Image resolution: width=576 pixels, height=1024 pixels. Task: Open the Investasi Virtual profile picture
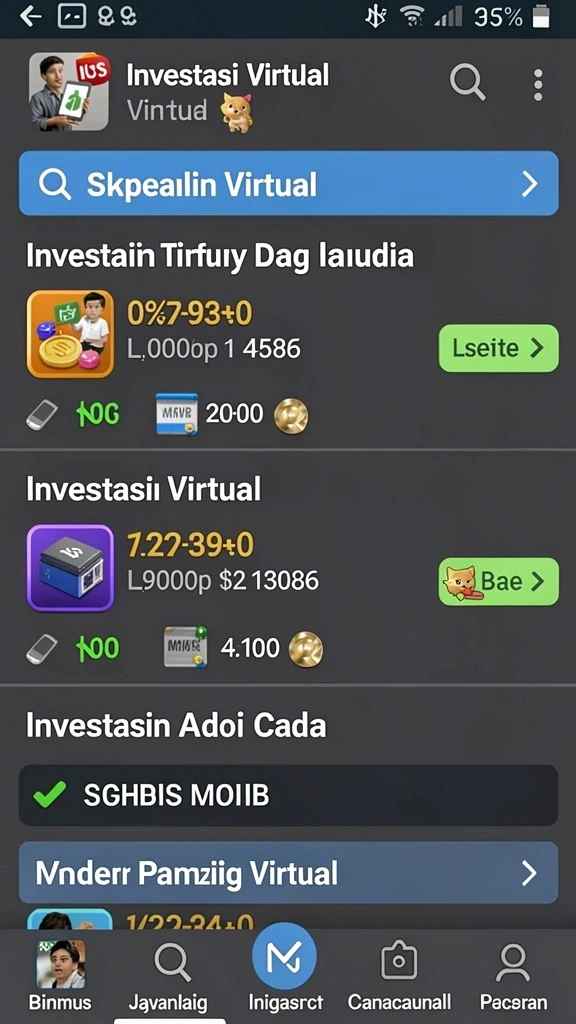69,91
